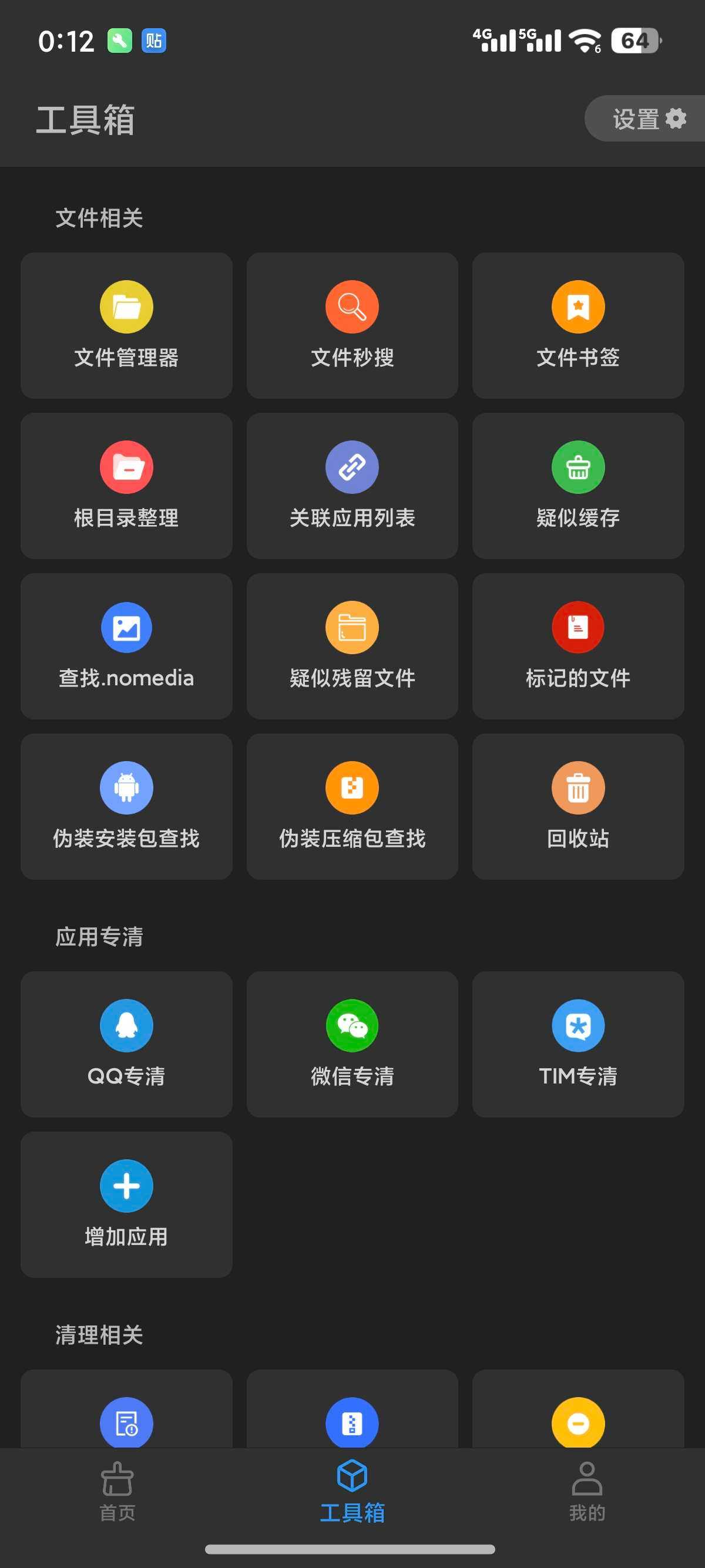Open 伪装压缩包查找 disguised archive finder
This screenshot has height=1568, width=705.
tap(352, 806)
